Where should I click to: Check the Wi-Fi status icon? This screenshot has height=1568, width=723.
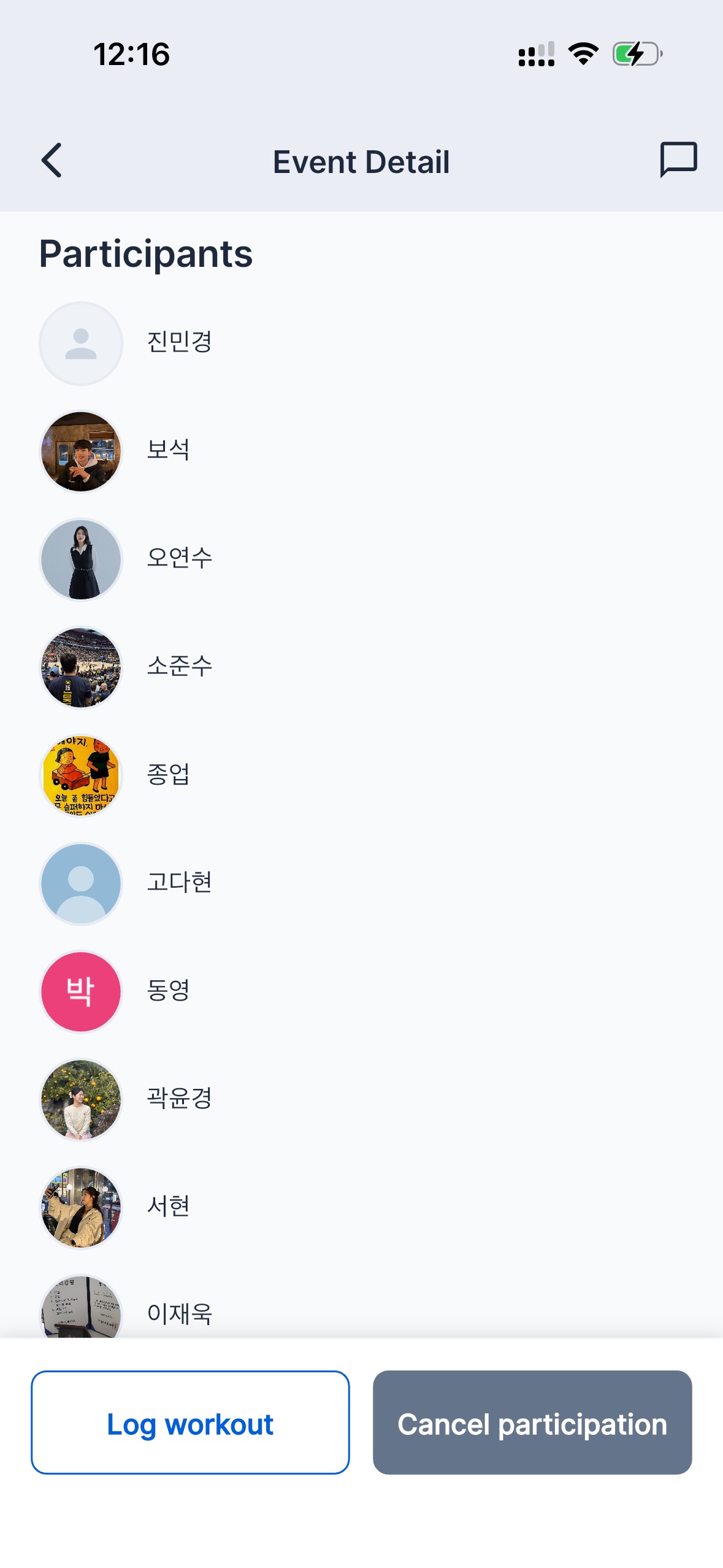pos(581,54)
